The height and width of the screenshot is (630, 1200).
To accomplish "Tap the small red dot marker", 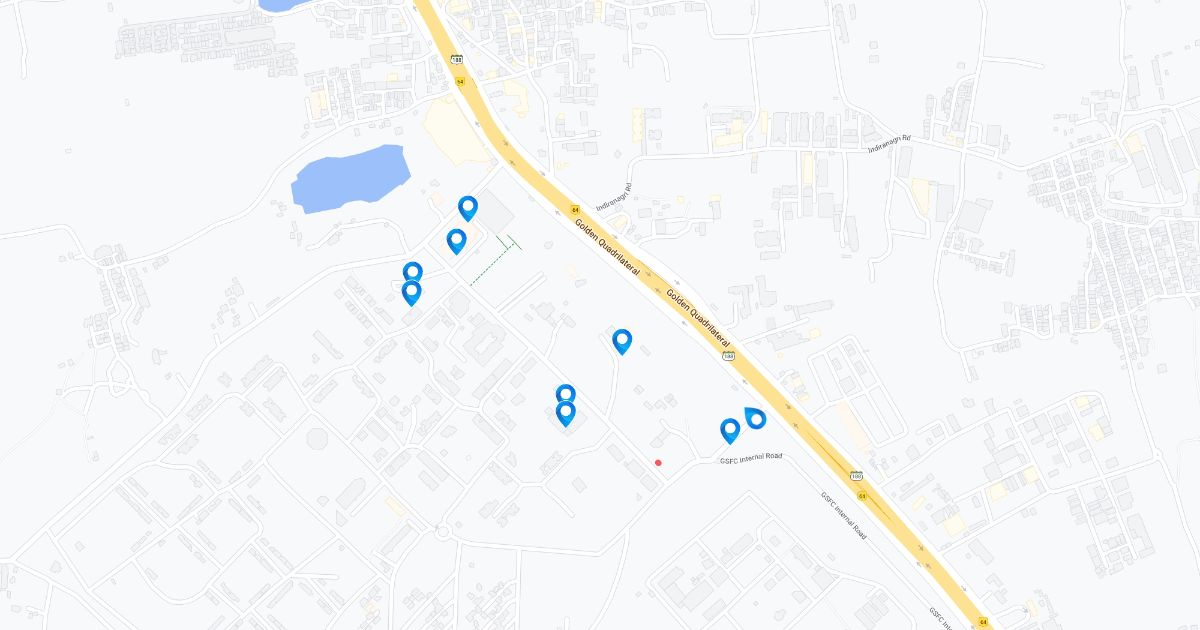I will (658, 462).
